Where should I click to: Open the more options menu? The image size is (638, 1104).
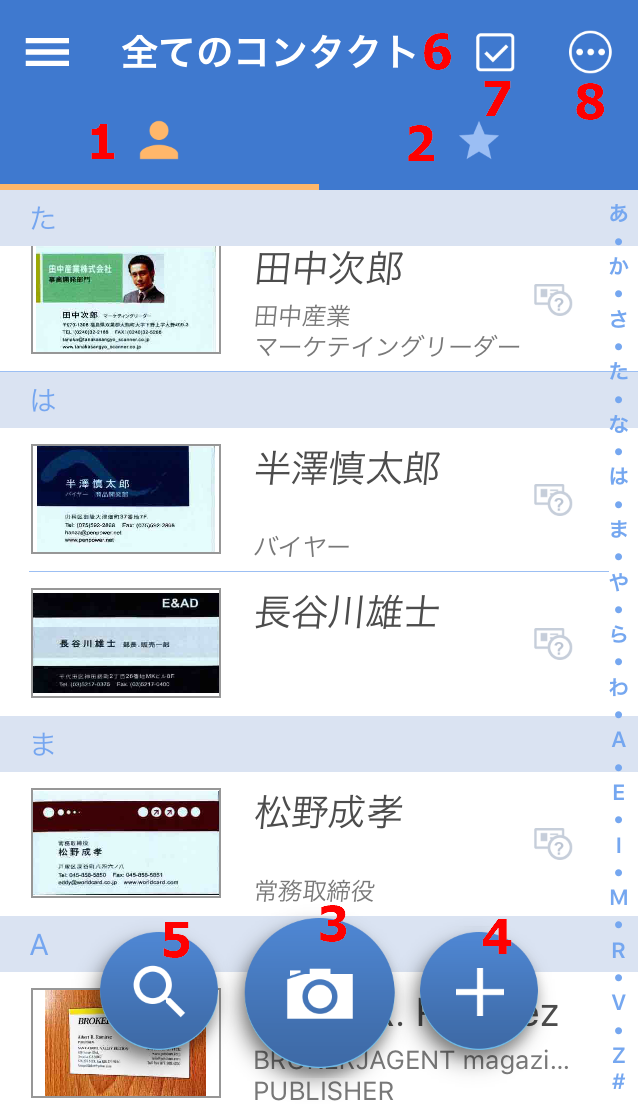coord(589,52)
